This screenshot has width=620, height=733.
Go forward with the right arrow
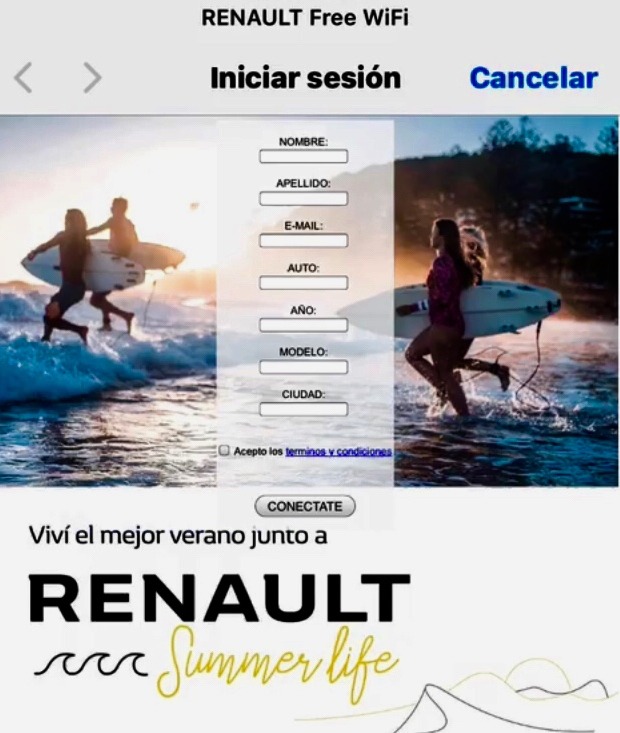pyautogui.click(x=92, y=78)
